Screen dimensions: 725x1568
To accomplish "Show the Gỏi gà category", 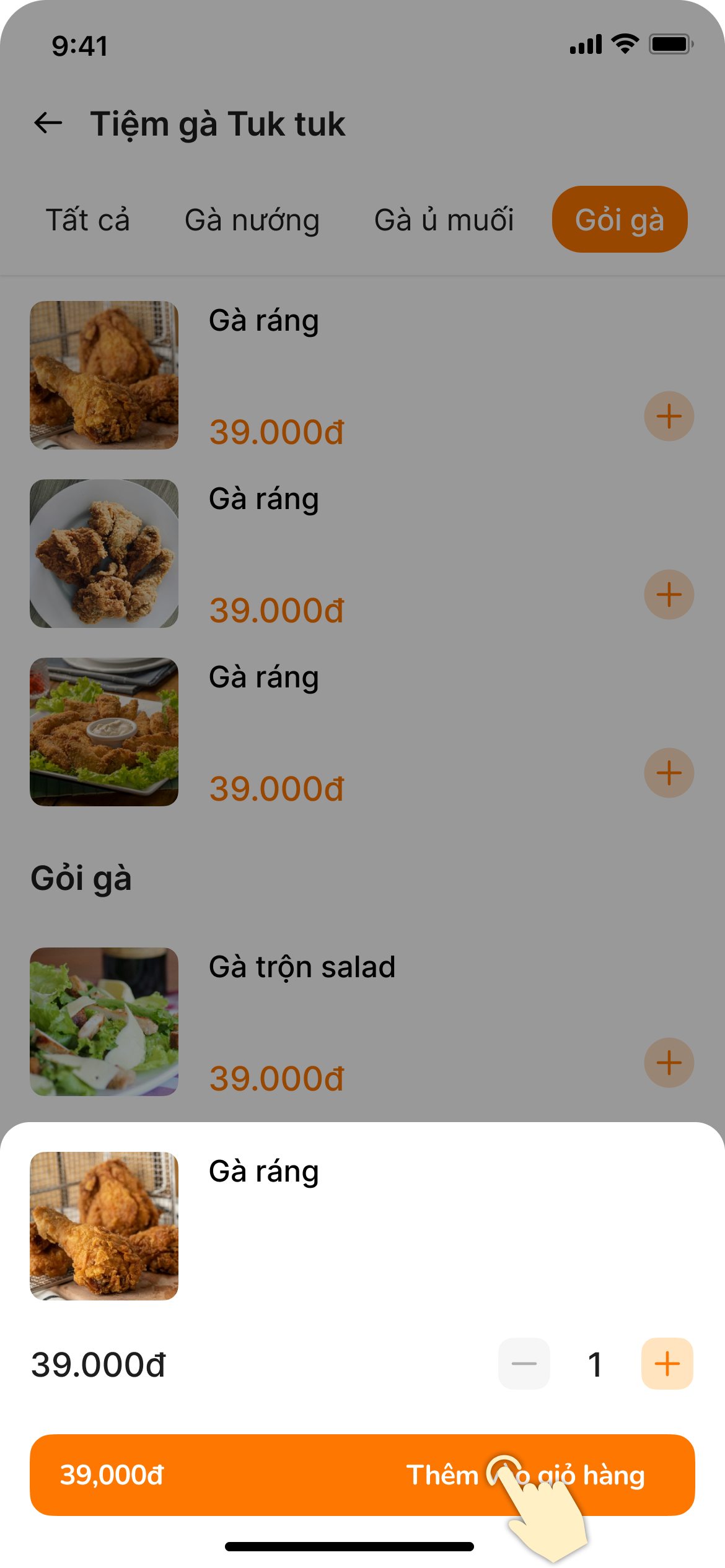I will pyautogui.click(x=619, y=220).
